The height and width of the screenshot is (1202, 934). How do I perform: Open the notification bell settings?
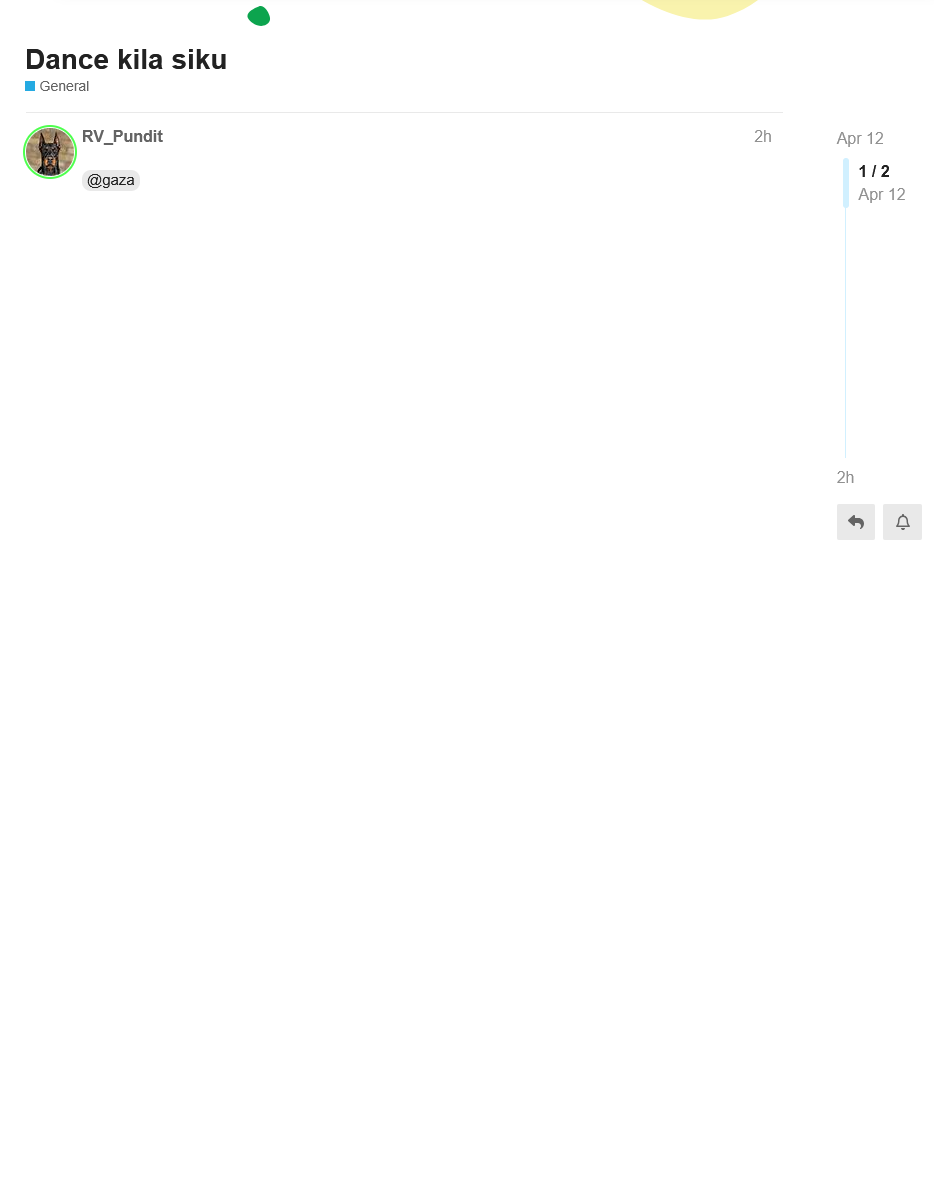click(x=902, y=522)
